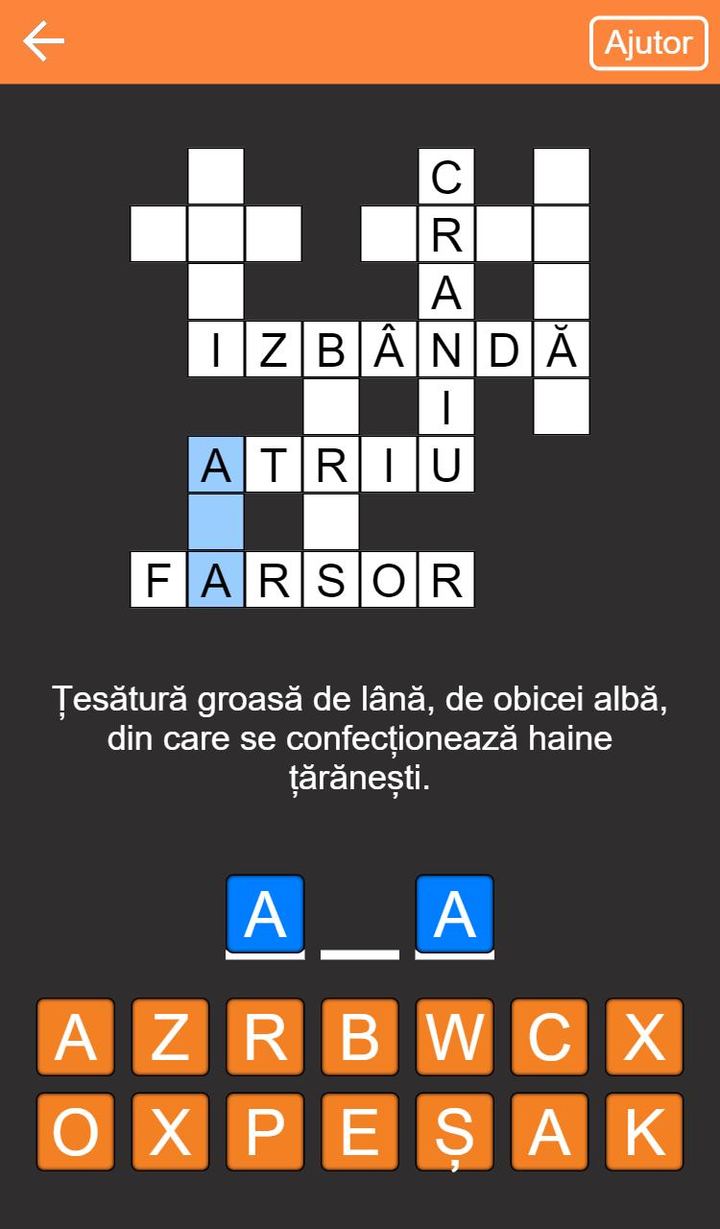Tap the letter O tile

pyautogui.click(x=75, y=1132)
